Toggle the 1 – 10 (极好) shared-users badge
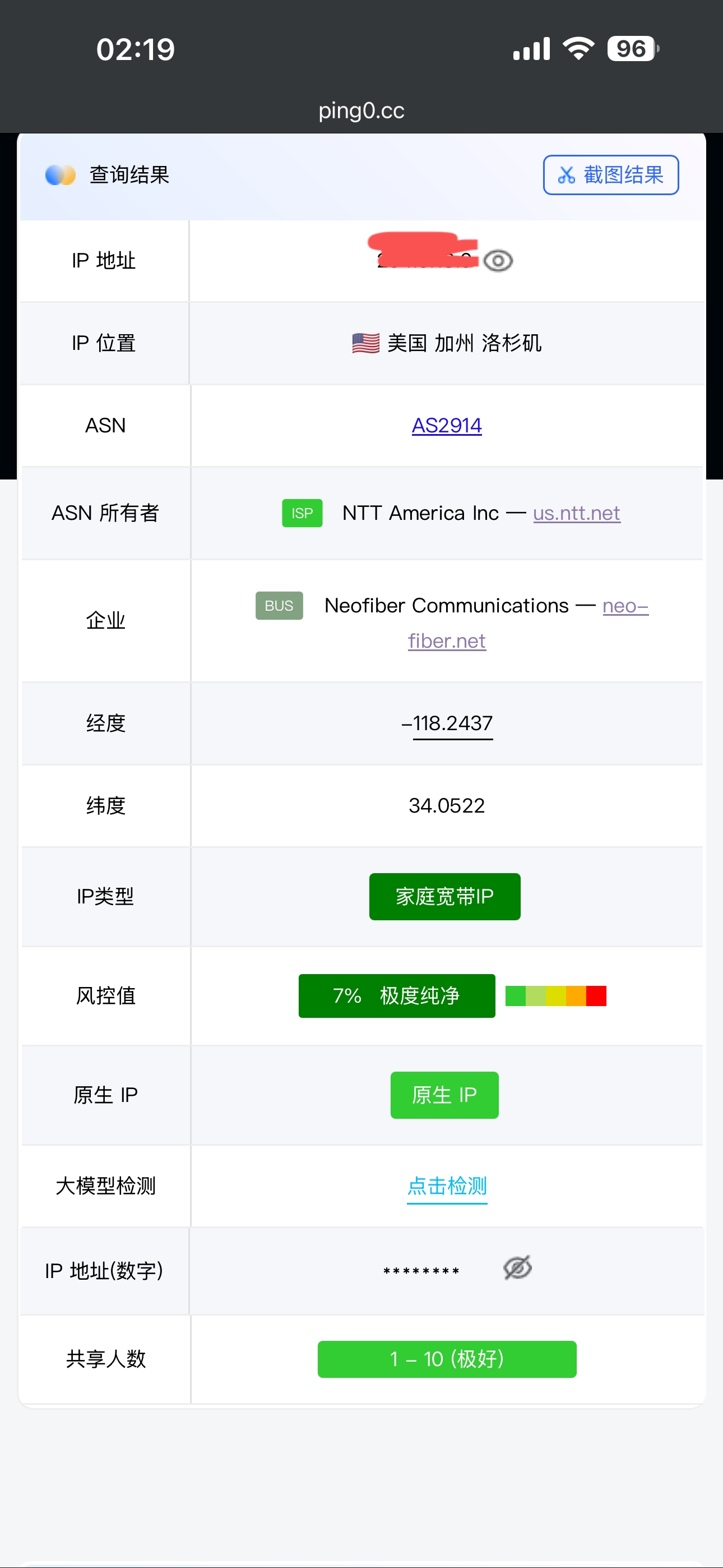The image size is (723, 1568). (446, 1359)
